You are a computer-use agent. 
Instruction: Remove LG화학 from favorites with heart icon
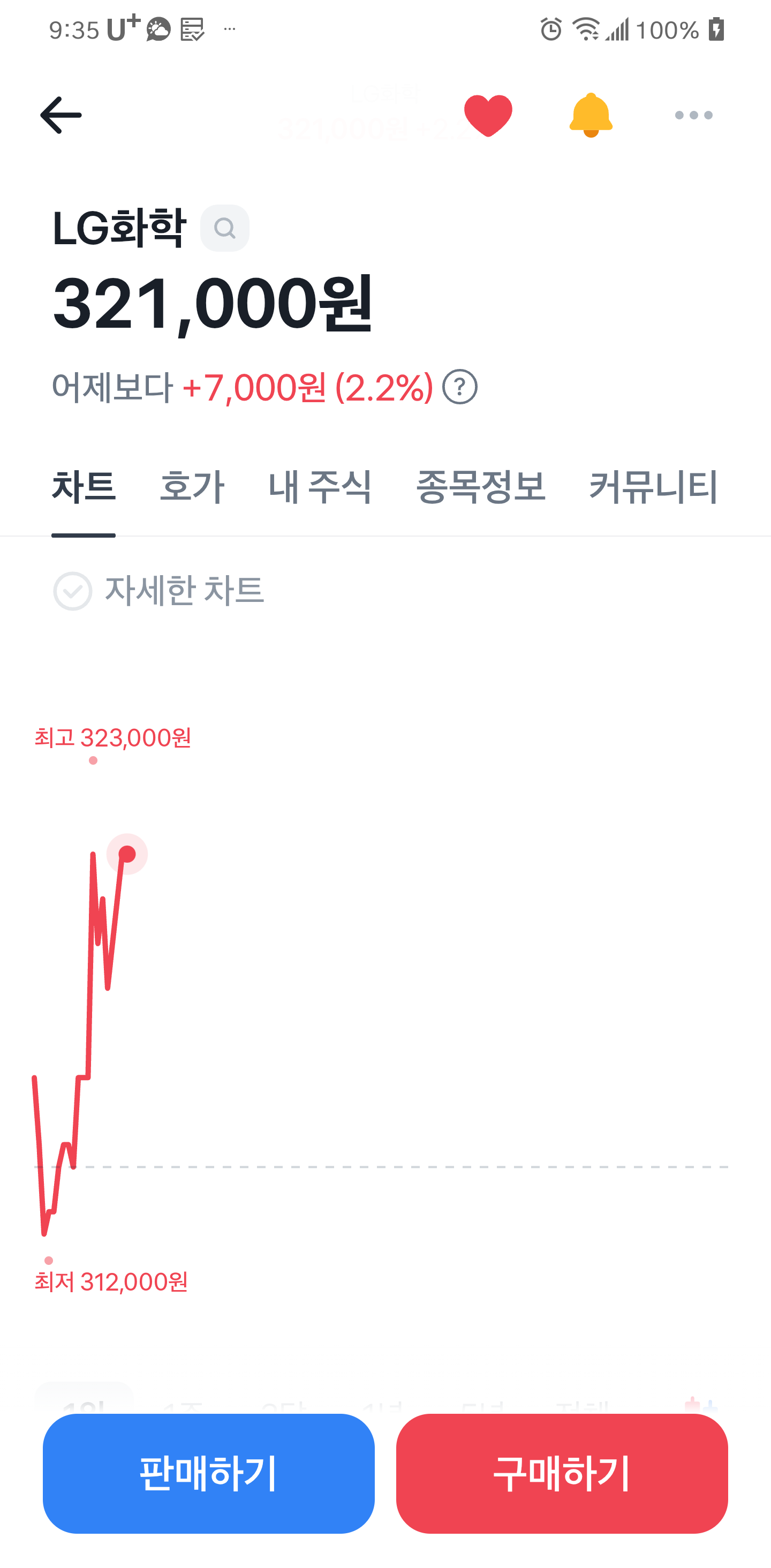coord(487,115)
